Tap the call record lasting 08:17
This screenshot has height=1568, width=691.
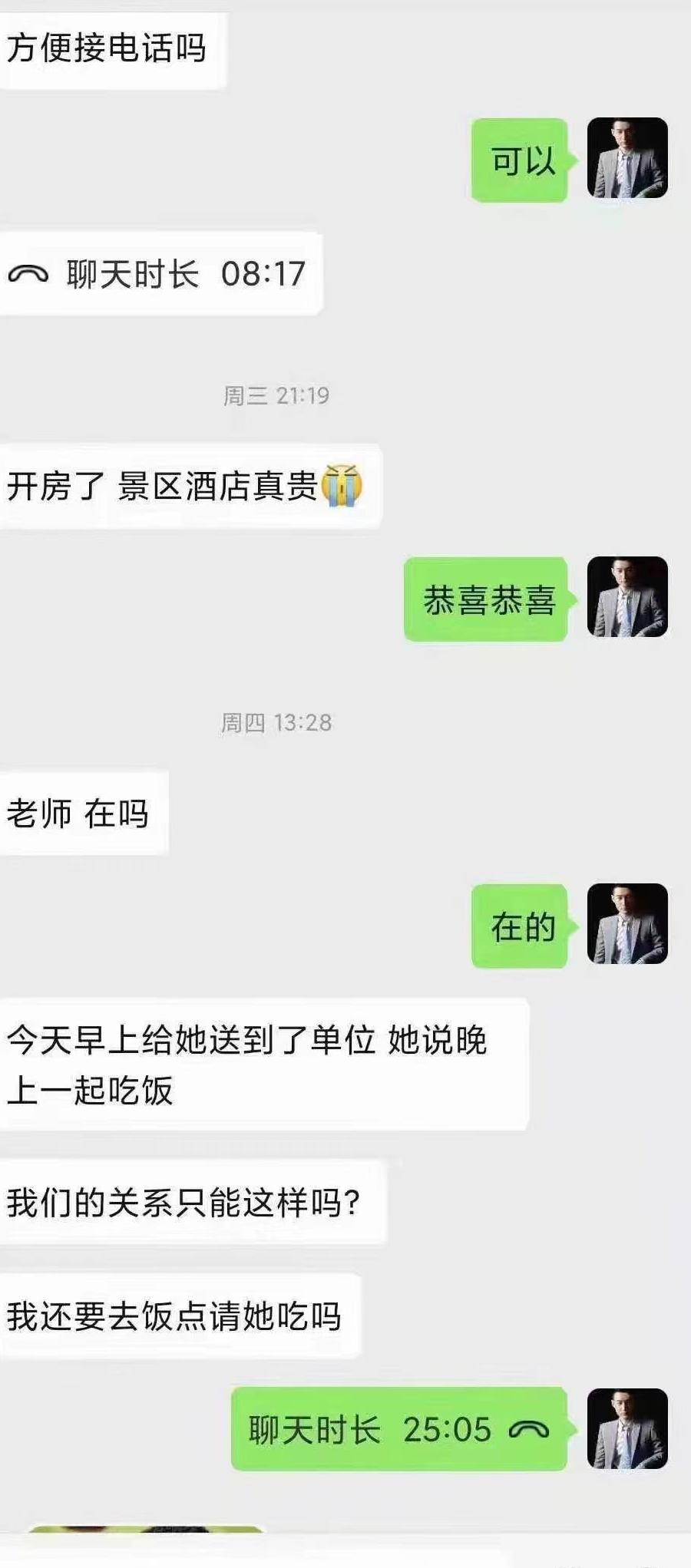160,274
